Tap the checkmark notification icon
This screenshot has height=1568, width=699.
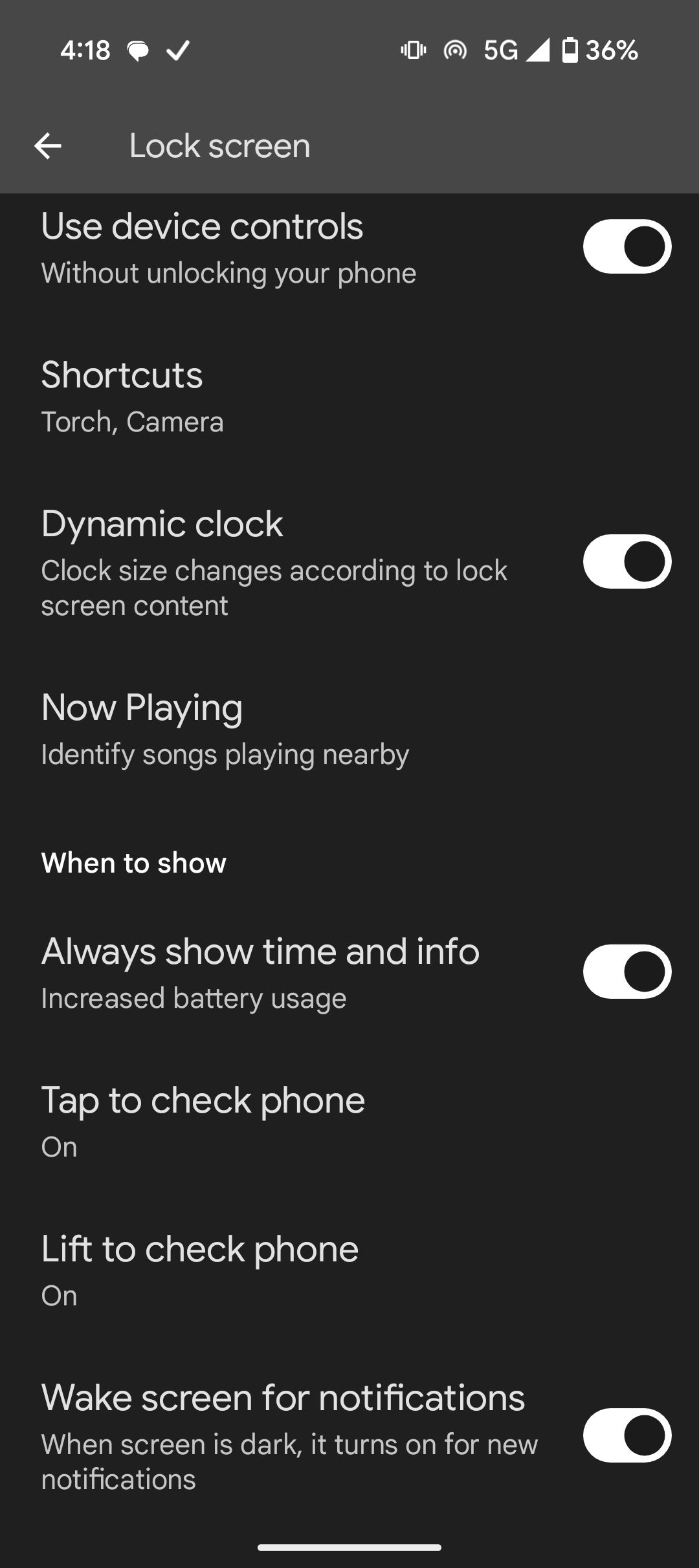click(x=179, y=49)
